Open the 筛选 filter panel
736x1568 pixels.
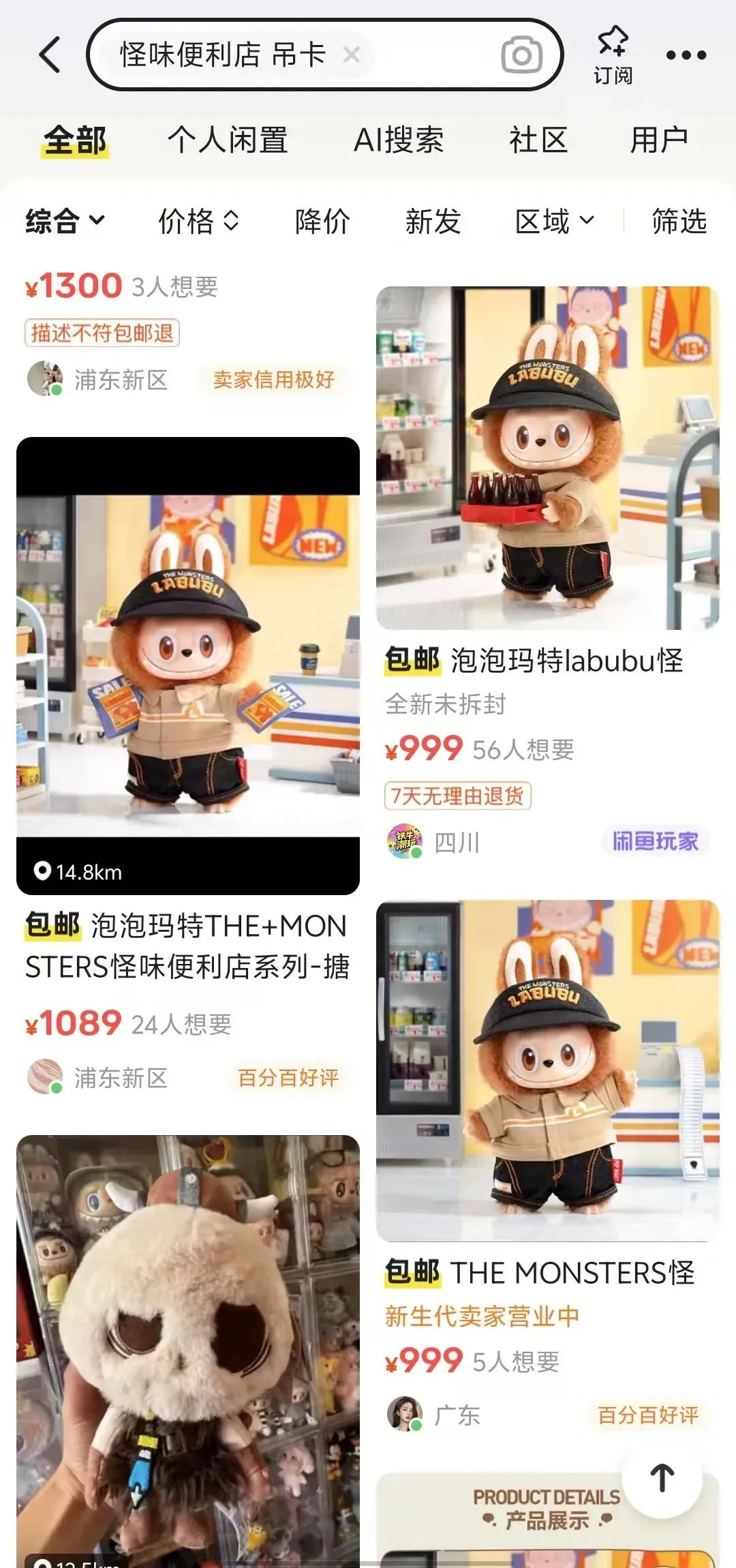(x=679, y=221)
